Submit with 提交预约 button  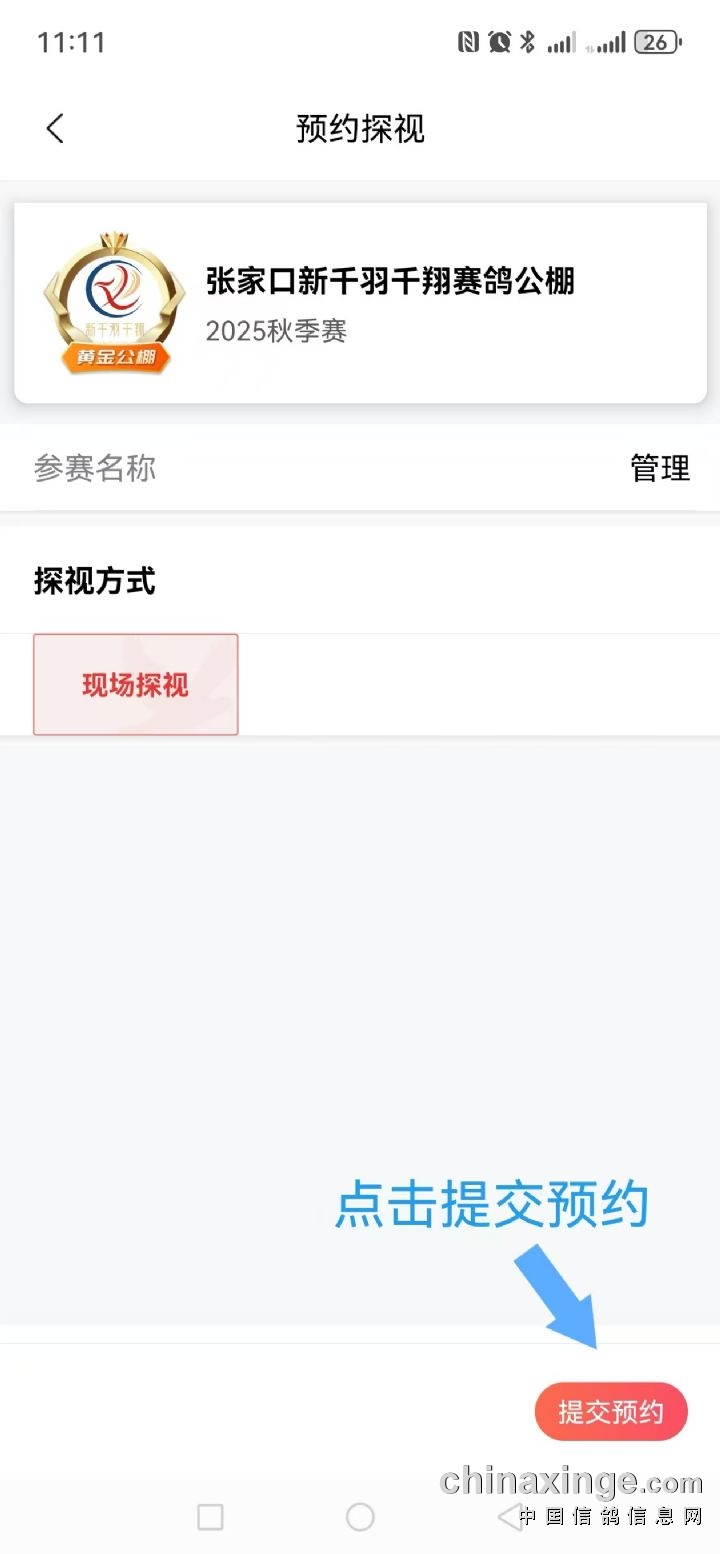(x=611, y=1412)
